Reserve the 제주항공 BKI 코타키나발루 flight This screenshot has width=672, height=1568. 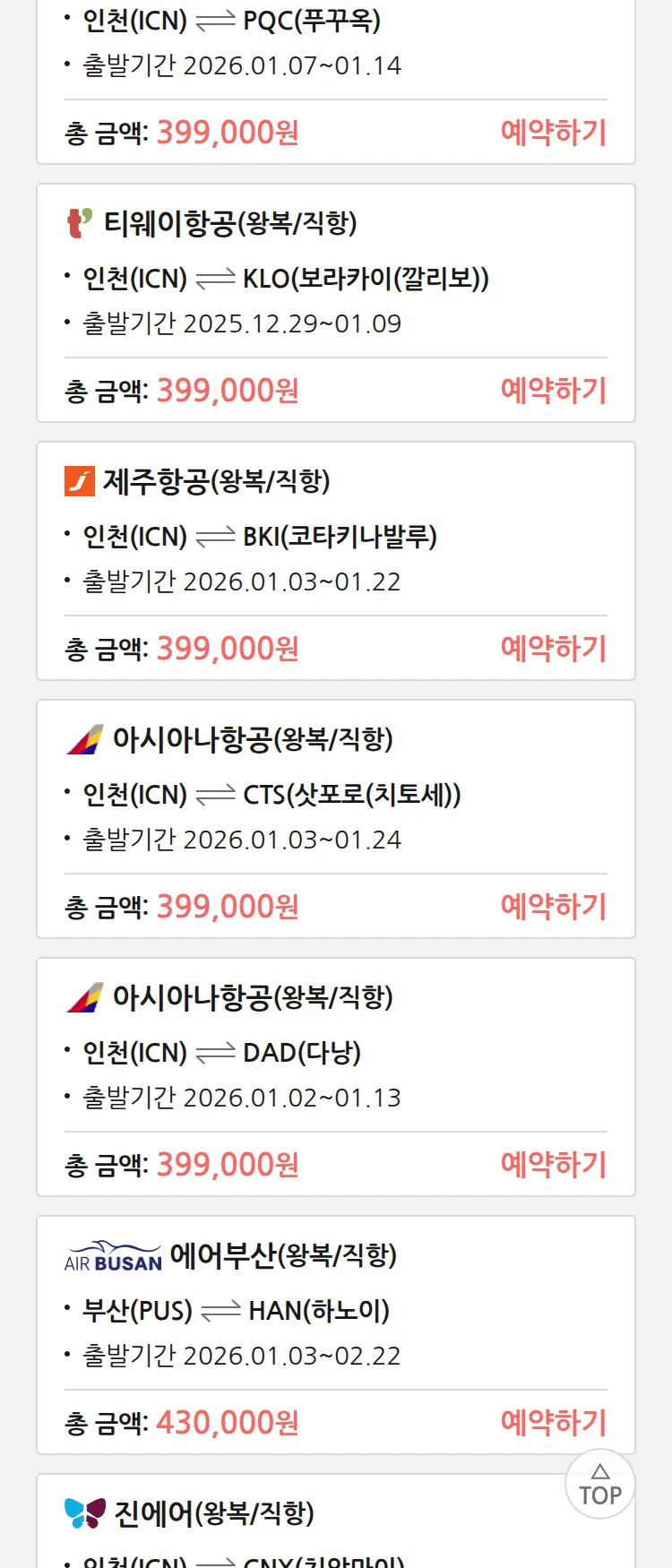click(x=553, y=649)
